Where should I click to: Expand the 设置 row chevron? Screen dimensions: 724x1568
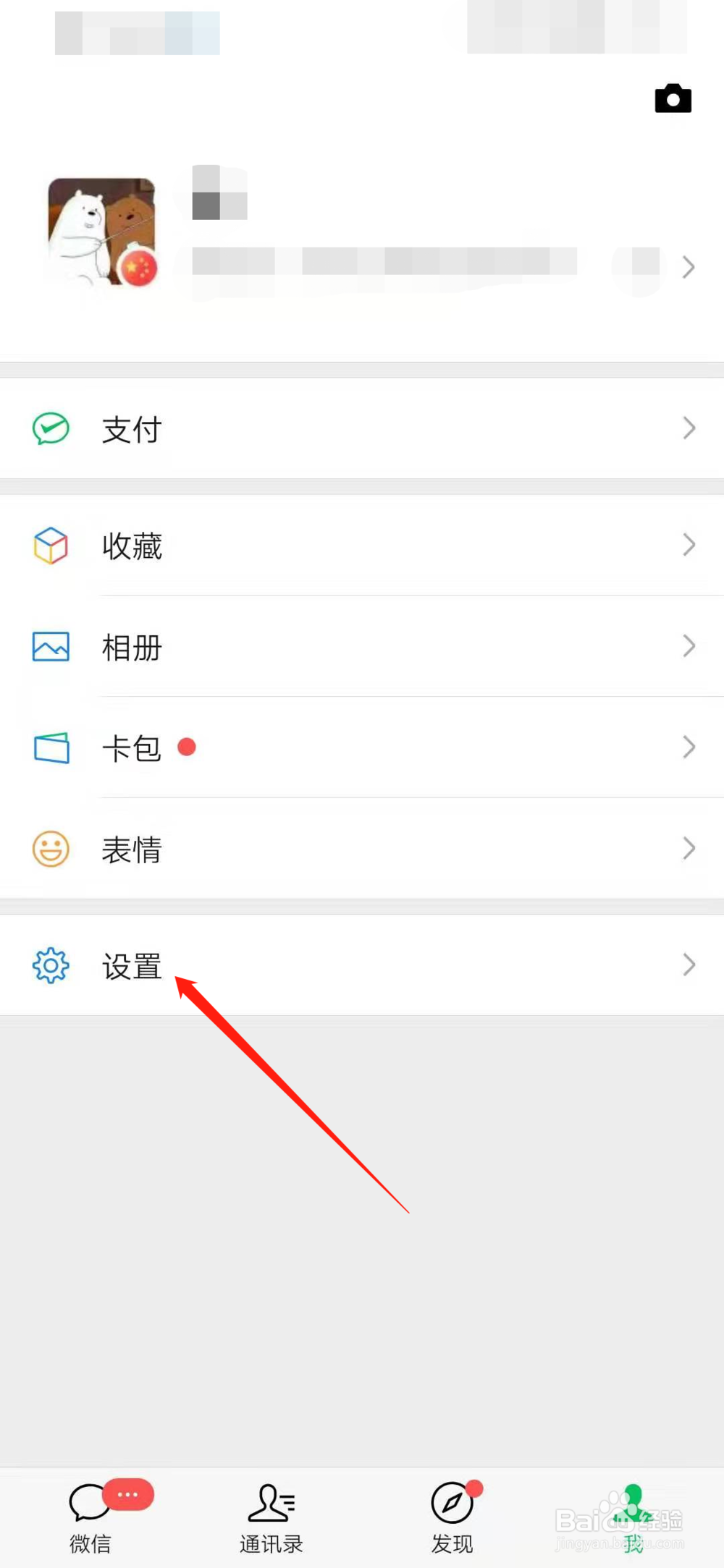coord(688,965)
